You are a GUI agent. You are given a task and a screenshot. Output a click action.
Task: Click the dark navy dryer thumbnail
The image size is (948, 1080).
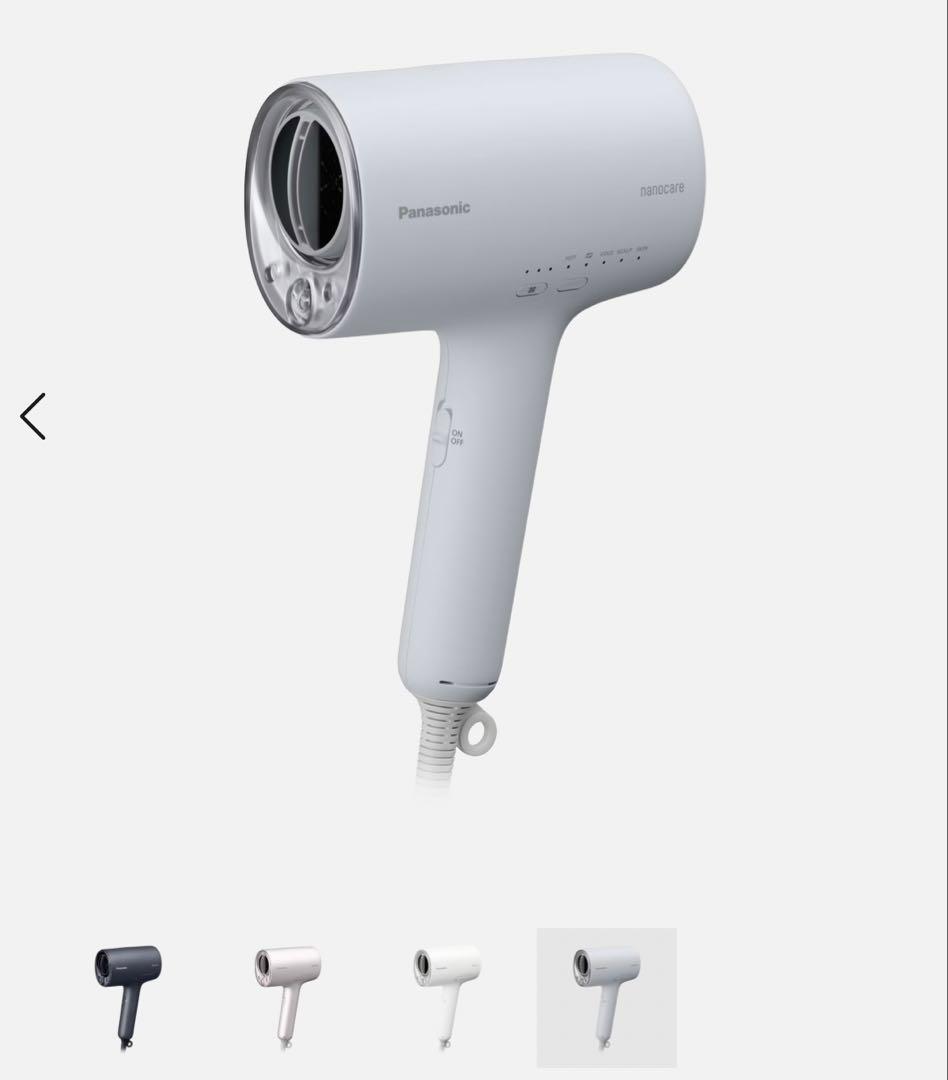coord(126,985)
